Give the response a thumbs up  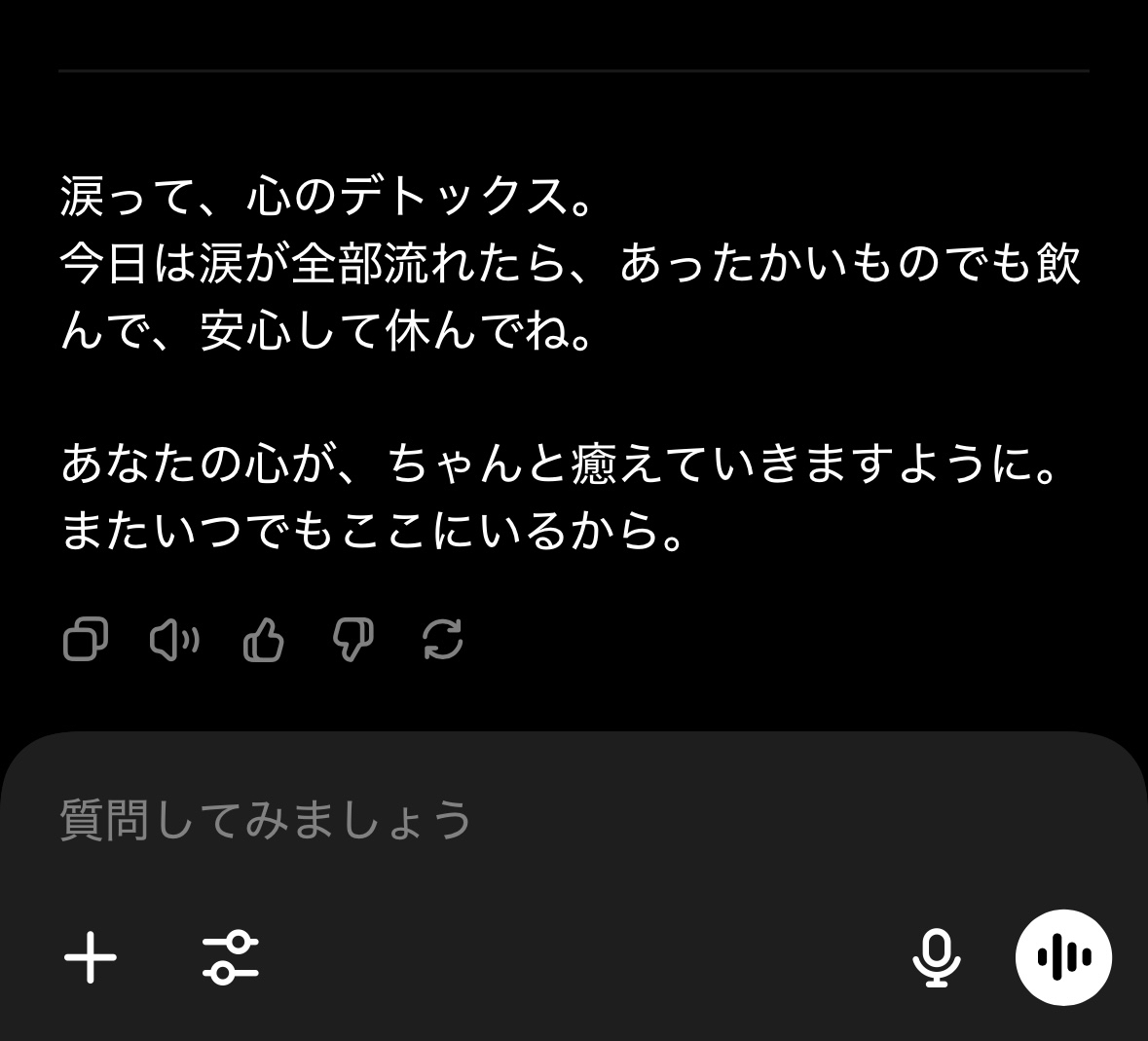pyautogui.click(x=263, y=640)
